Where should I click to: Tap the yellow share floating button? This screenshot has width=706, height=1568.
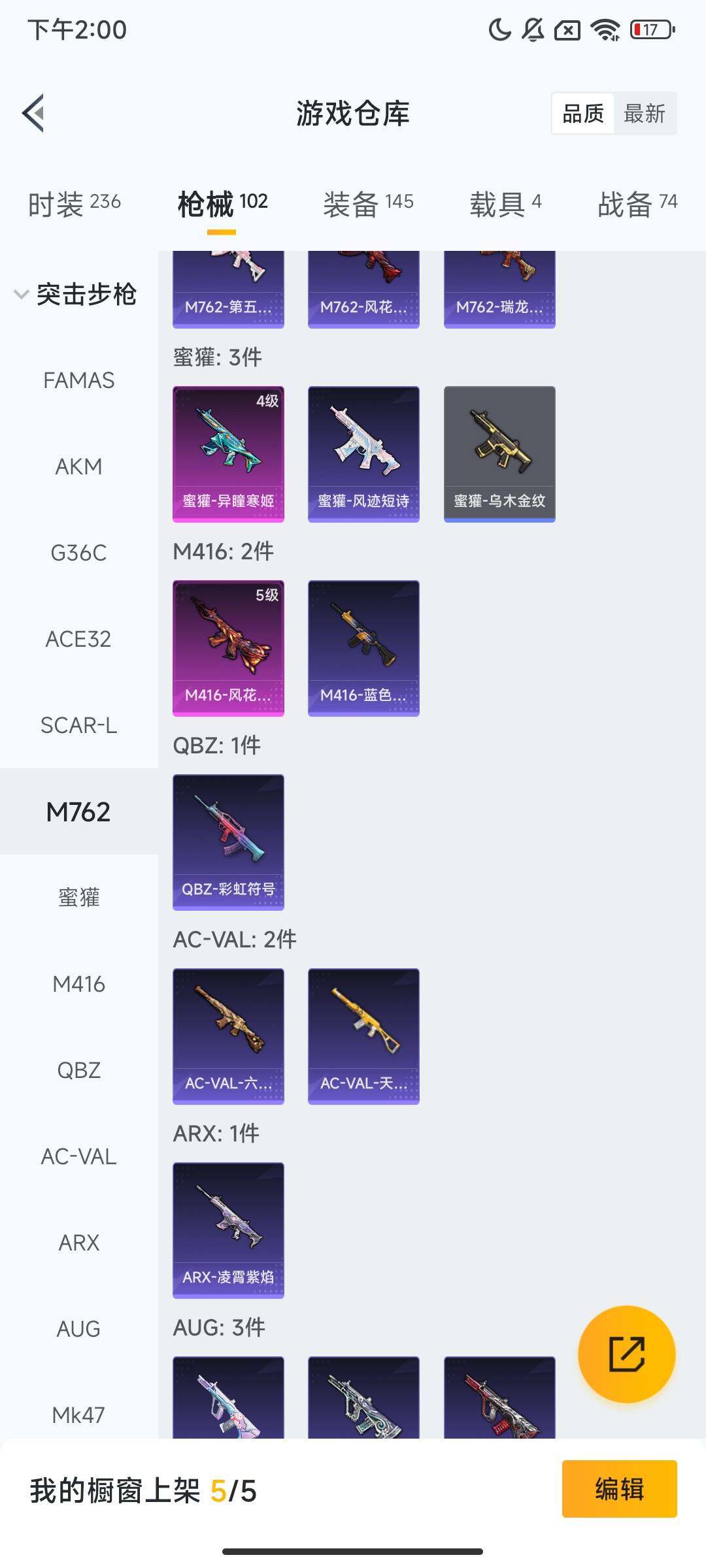click(x=626, y=1354)
